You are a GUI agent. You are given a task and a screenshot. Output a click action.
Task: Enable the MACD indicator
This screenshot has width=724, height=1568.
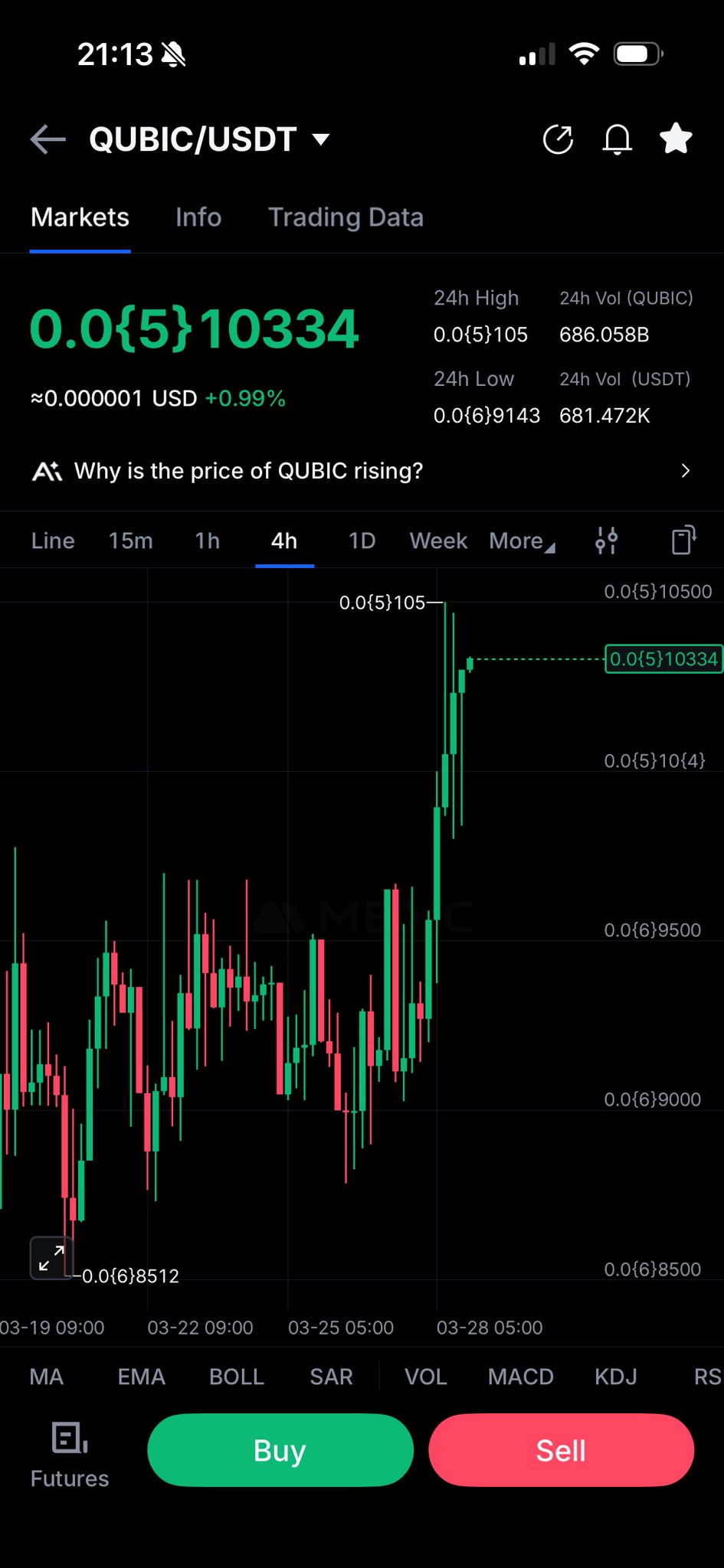pos(520,1377)
